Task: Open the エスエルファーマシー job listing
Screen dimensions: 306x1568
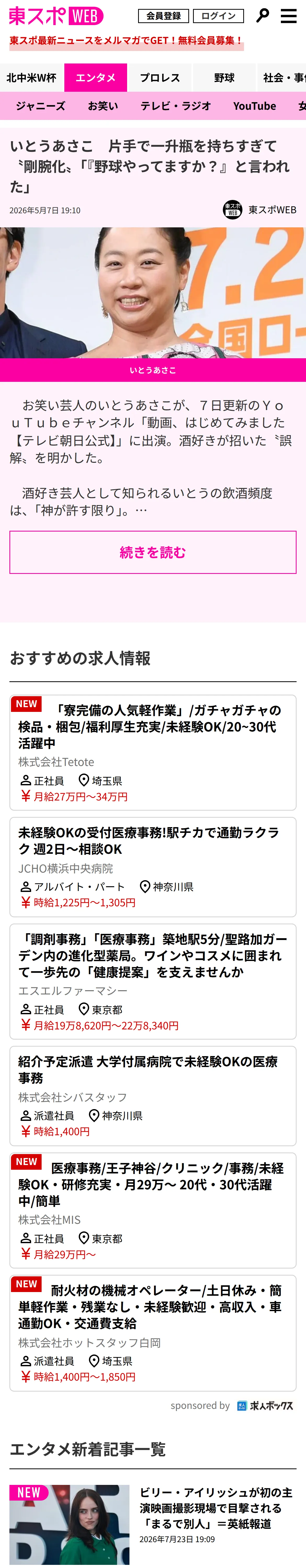Action: coord(153,981)
